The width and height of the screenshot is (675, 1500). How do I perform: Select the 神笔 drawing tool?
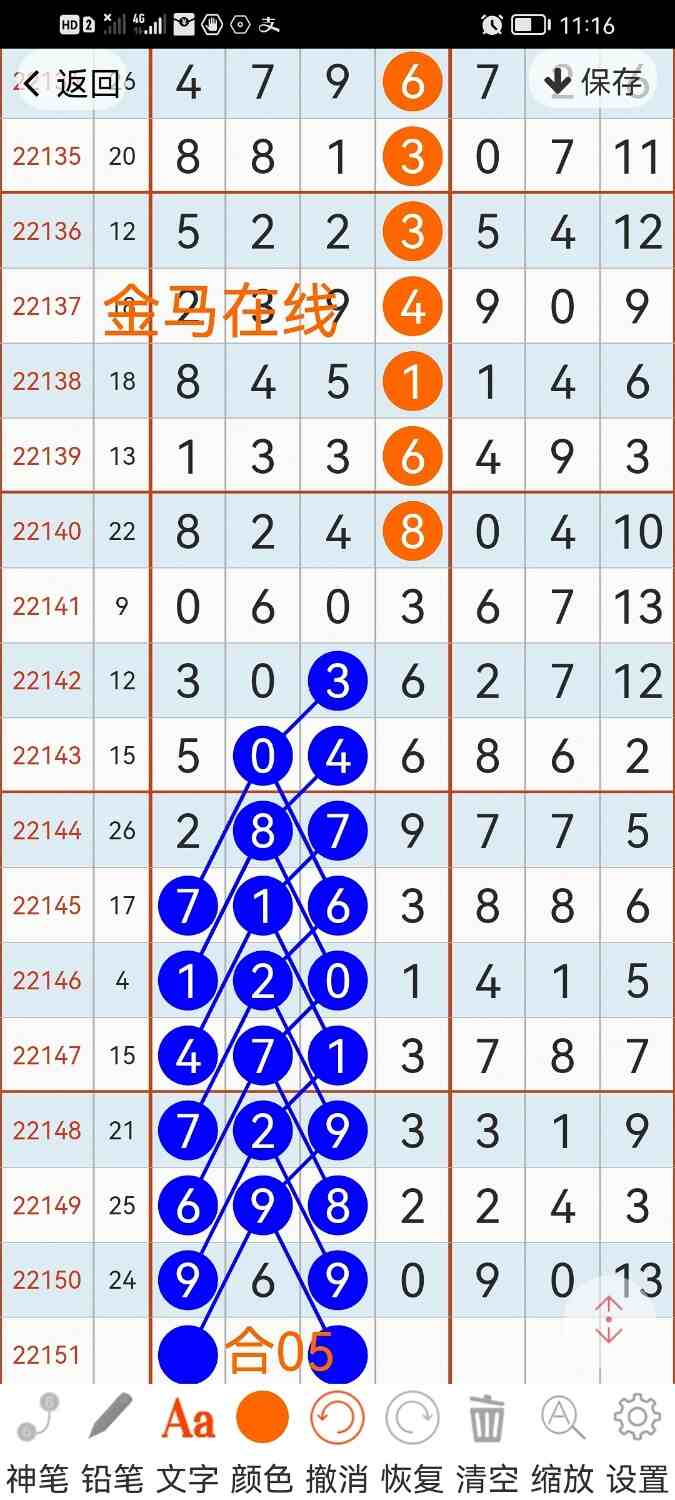click(x=37, y=1438)
